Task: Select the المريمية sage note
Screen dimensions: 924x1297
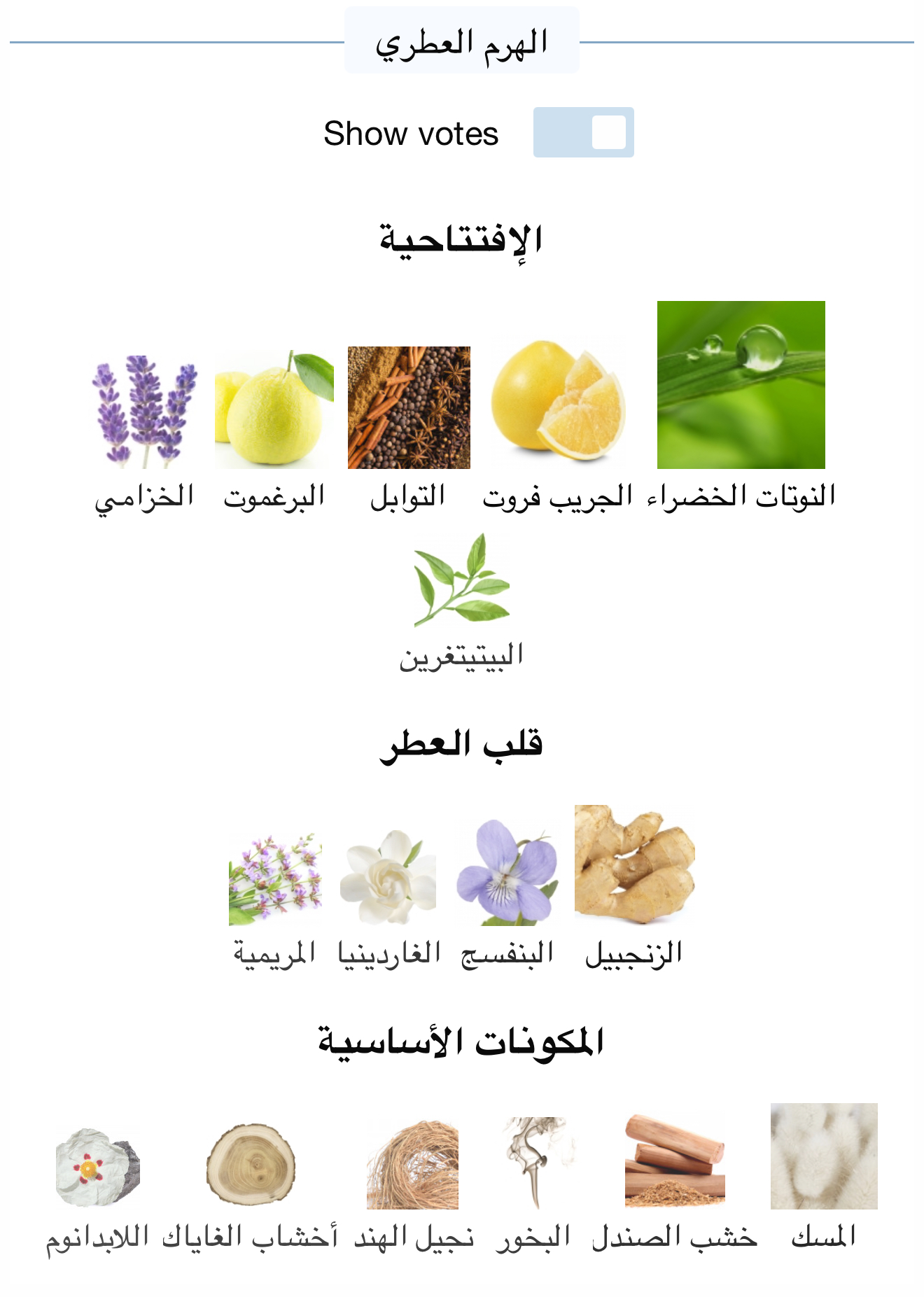Action: coord(275,879)
